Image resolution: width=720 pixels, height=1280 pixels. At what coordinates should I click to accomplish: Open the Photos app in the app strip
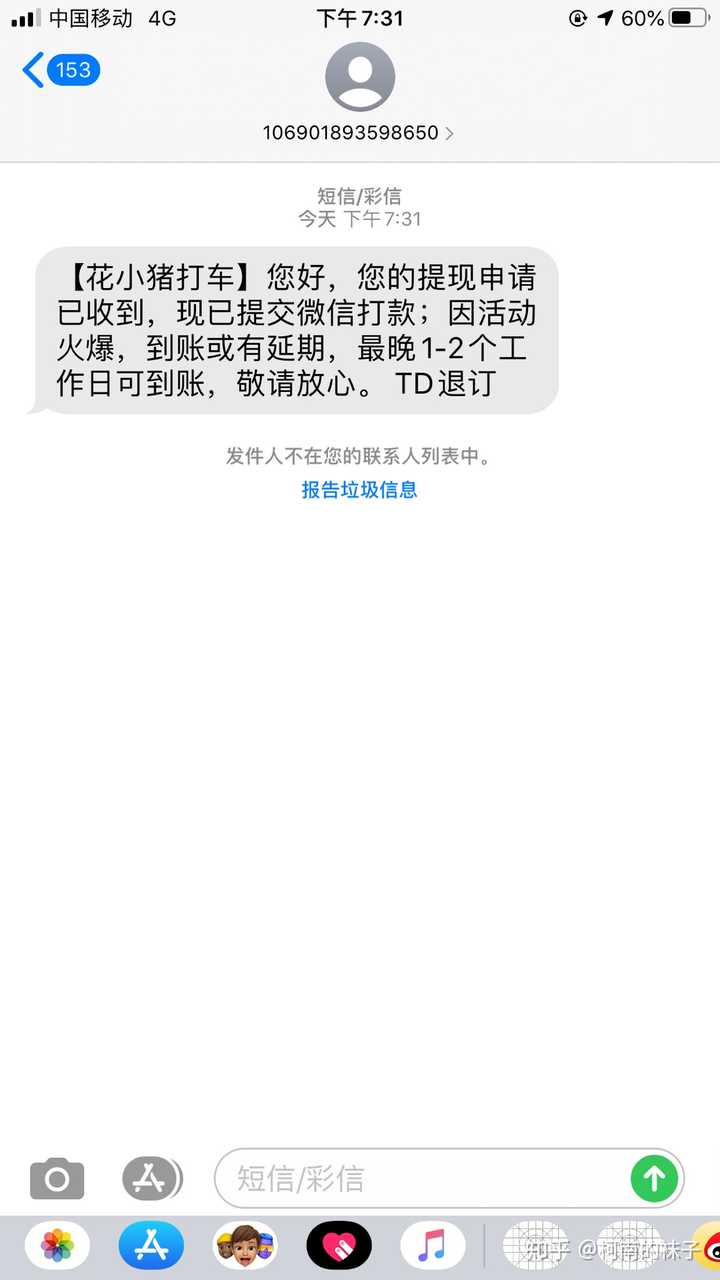[x=57, y=1245]
